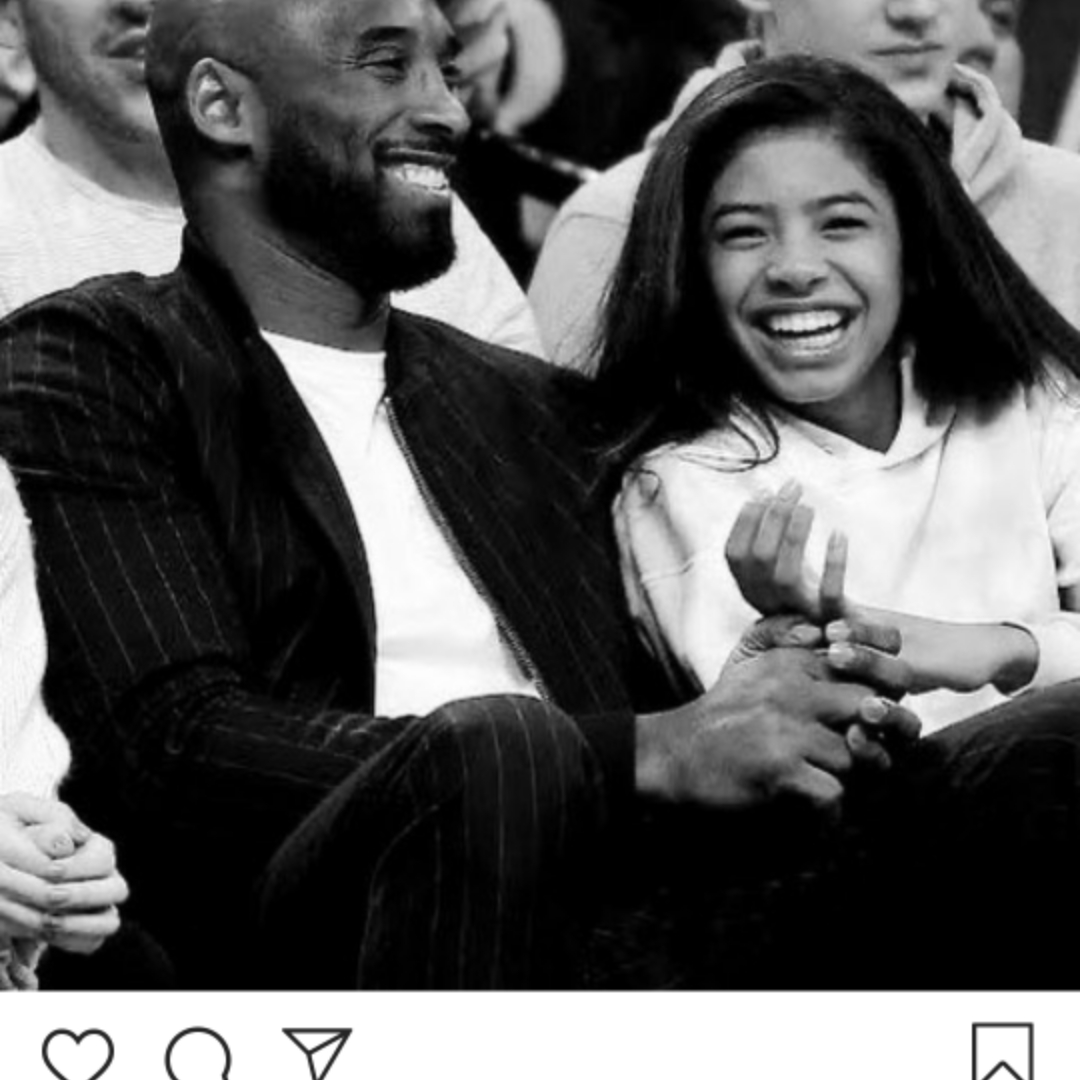The height and width of the screenshot is (1080, 1080).
Task: Share the post with the paper plane icon
Action: click(x=317, y=1052)
